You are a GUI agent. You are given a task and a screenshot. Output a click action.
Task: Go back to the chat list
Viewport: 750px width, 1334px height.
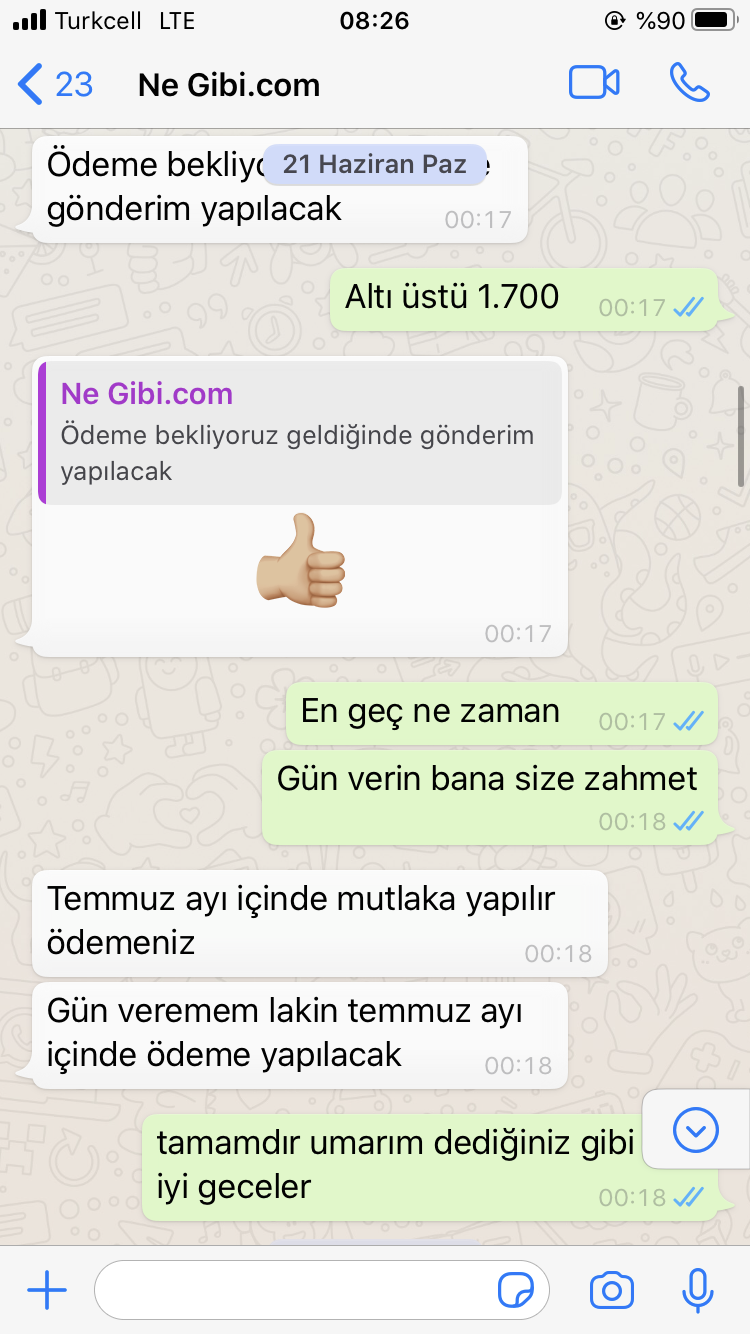[x=56, y=84]
